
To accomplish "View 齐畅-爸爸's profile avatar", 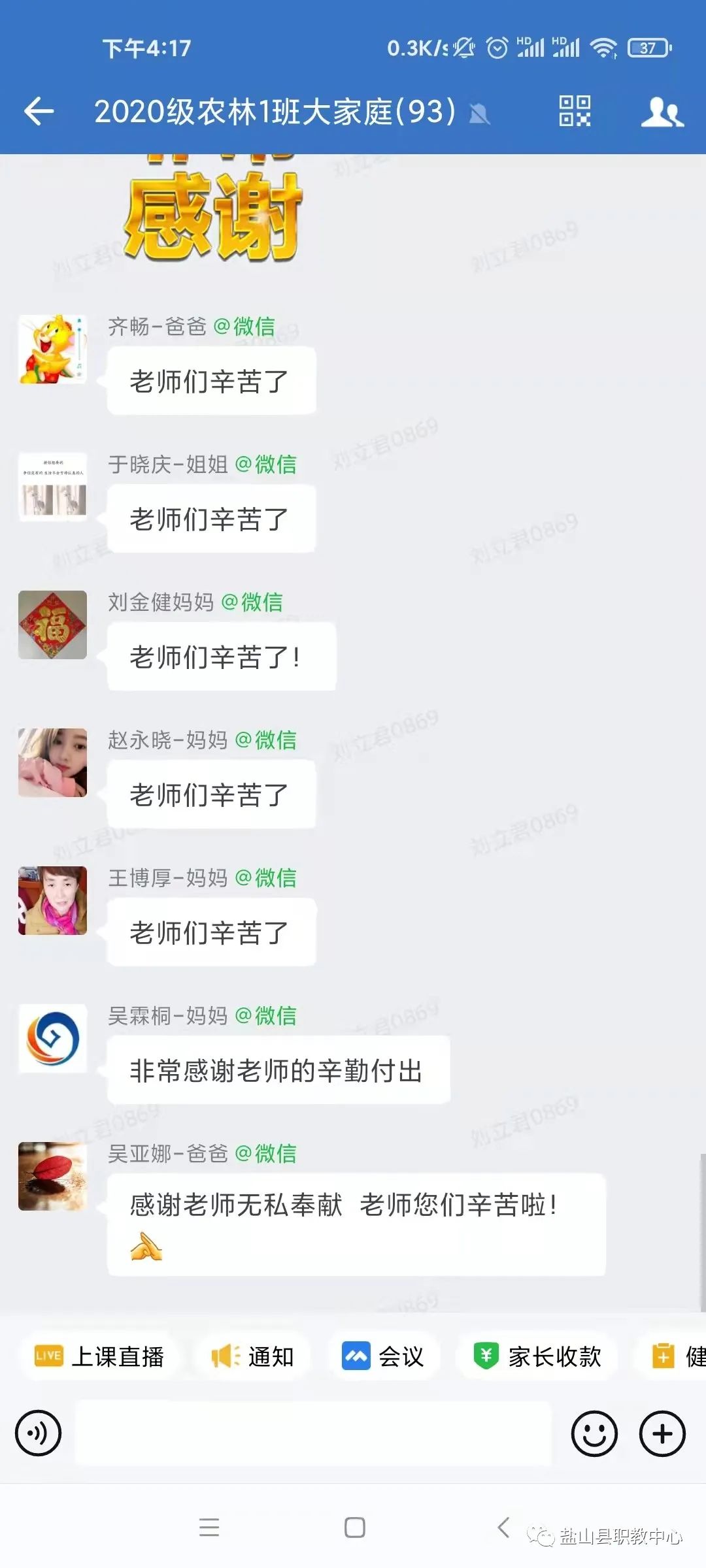I will (x=52, y=350).
